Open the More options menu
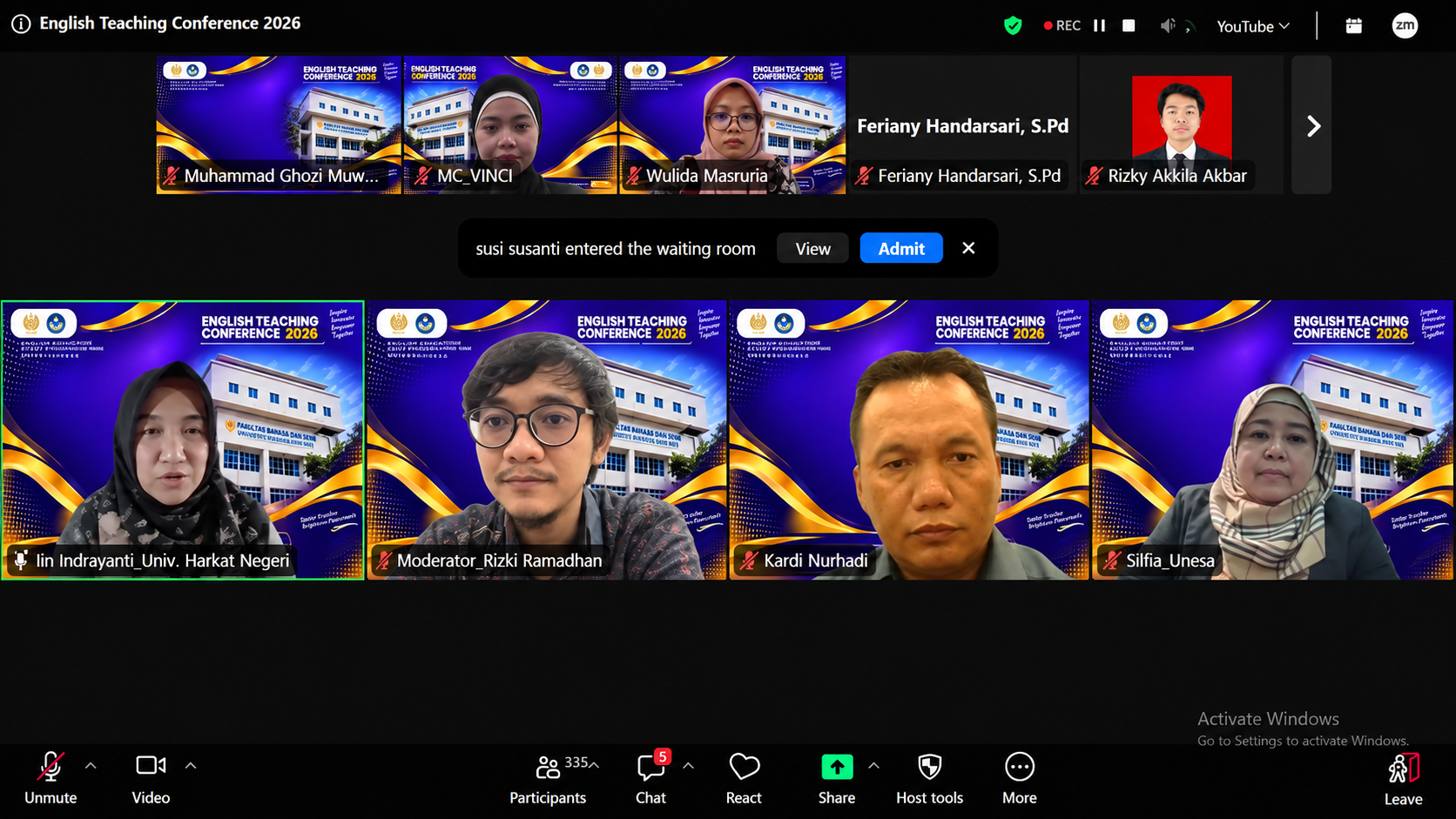This screenshot has width=1456, height=819. click(x=1020, y=779)
